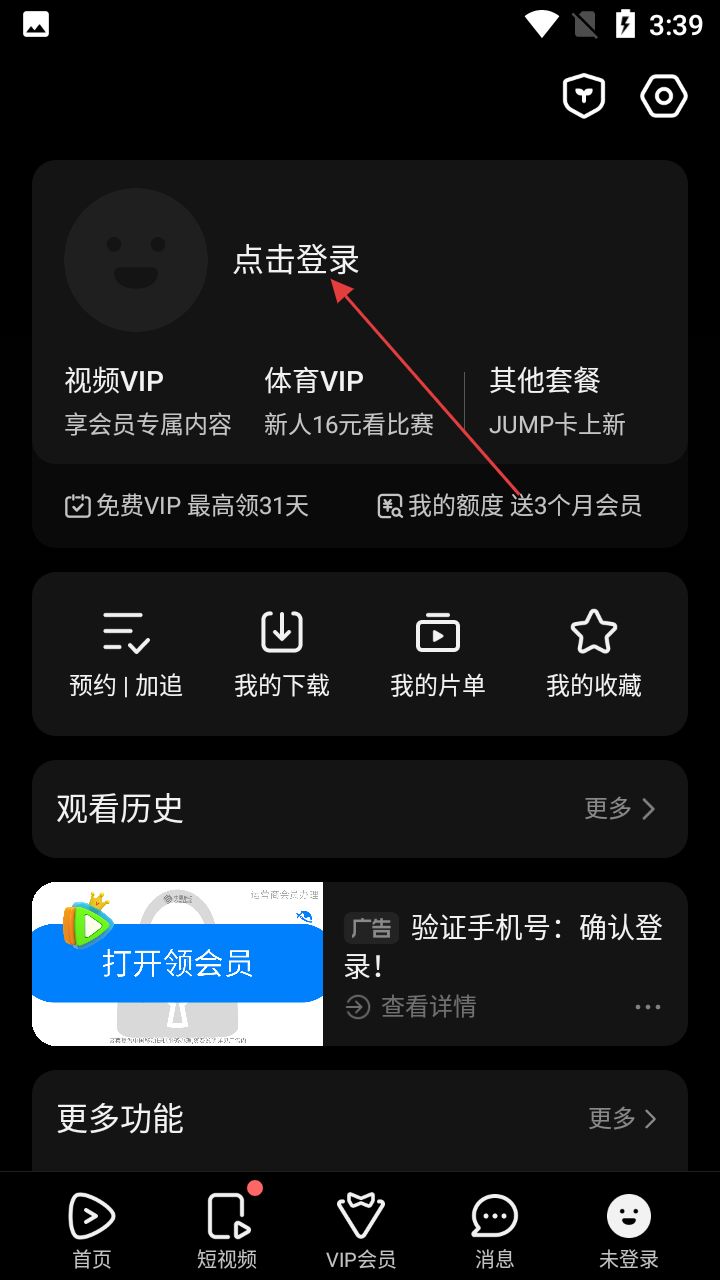Image resolution: width=720 pixels, height=1280 pixels.
Task: View 其他套餐 packages
Action: click(557, 401)
